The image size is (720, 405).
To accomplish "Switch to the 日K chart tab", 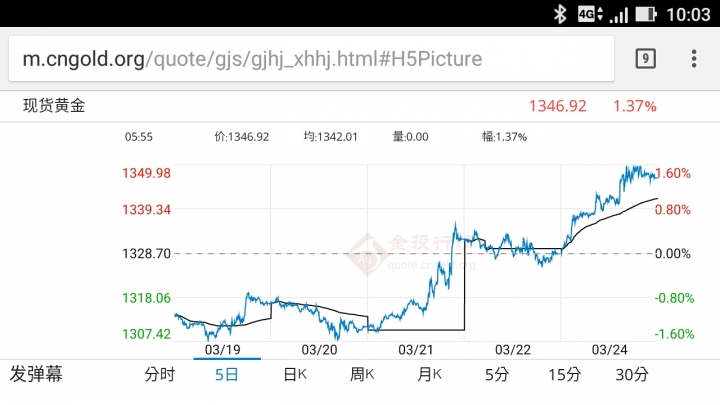I will coord(294,375).
